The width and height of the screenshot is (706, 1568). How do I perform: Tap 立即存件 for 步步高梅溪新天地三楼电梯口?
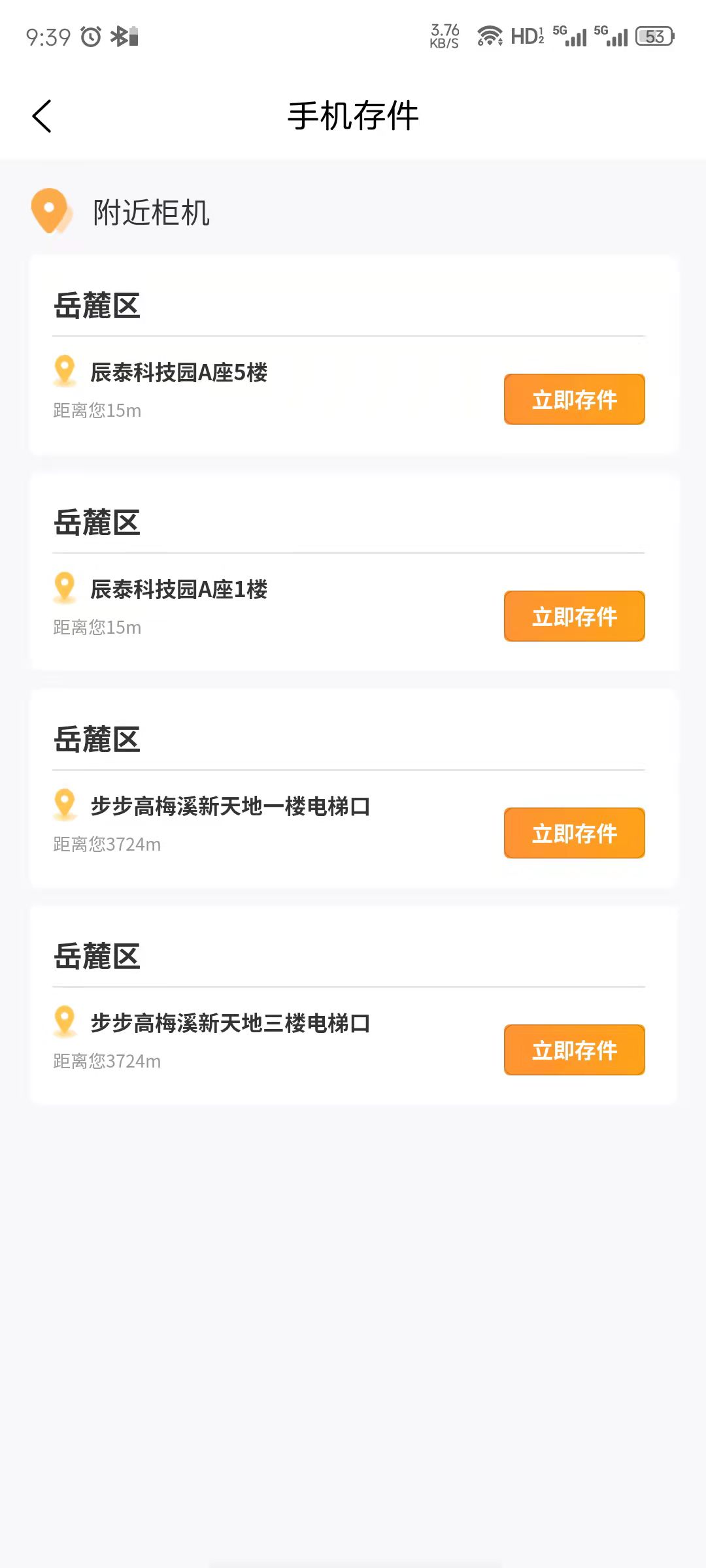click(x=574, y=1050)
